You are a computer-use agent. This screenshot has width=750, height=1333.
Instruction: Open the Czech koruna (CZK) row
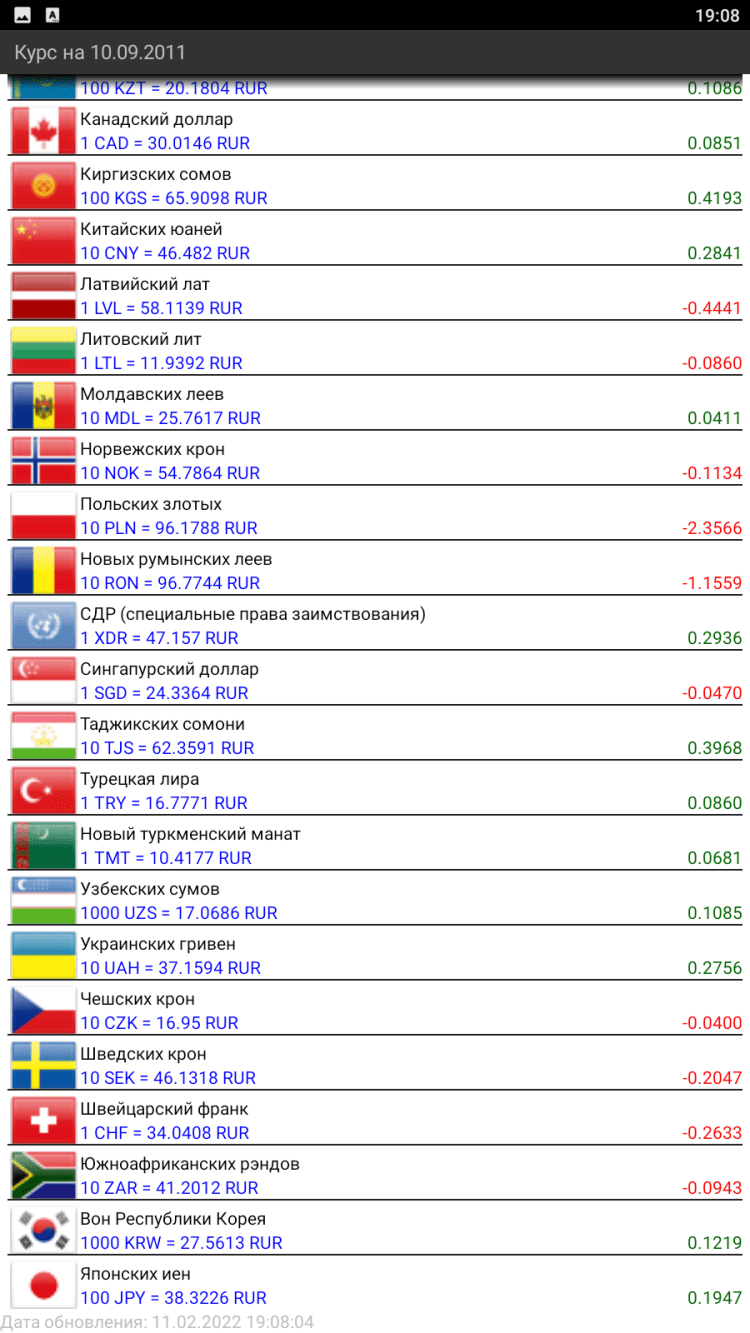tap(375, 1011)
